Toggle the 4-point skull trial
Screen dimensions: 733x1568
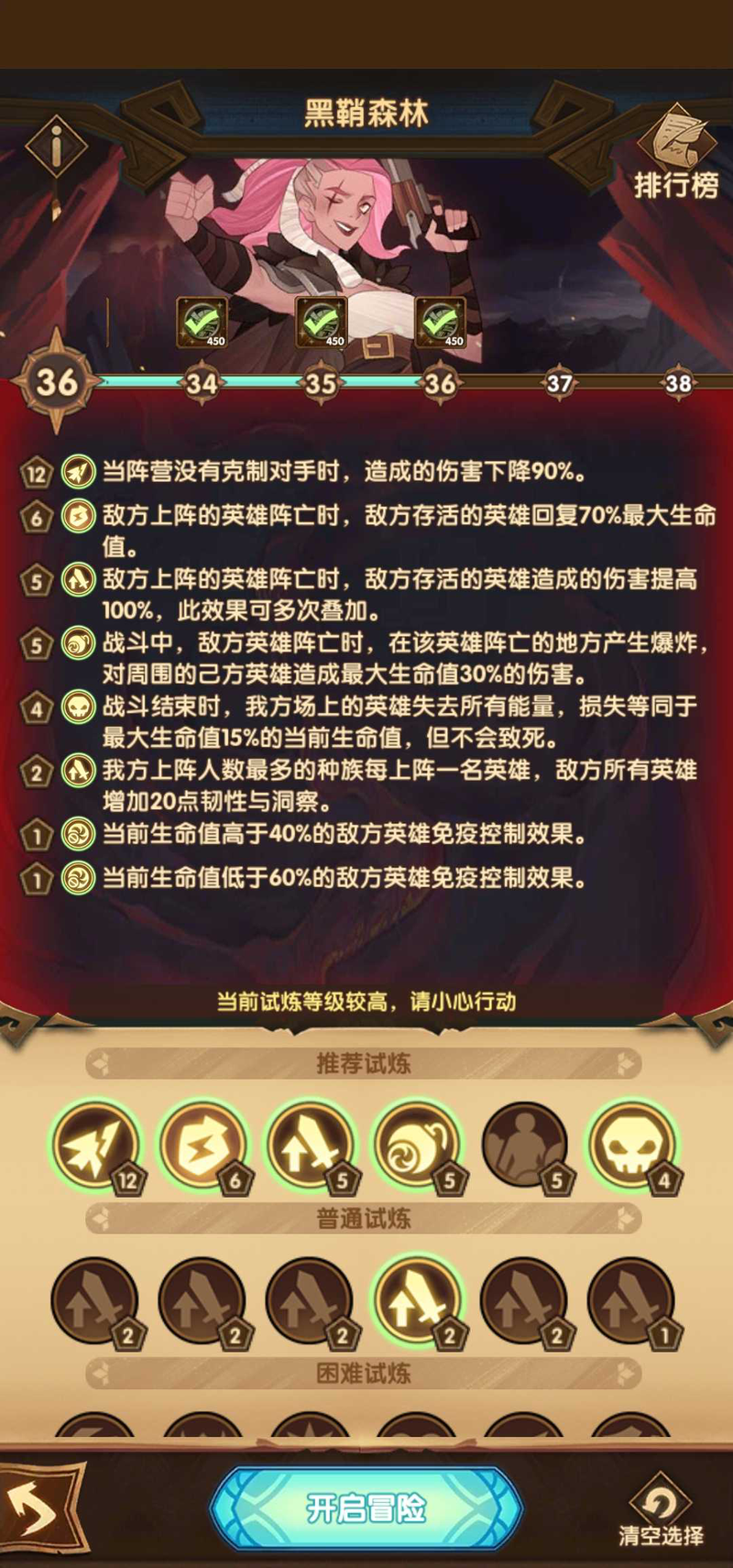point(631,1146)
